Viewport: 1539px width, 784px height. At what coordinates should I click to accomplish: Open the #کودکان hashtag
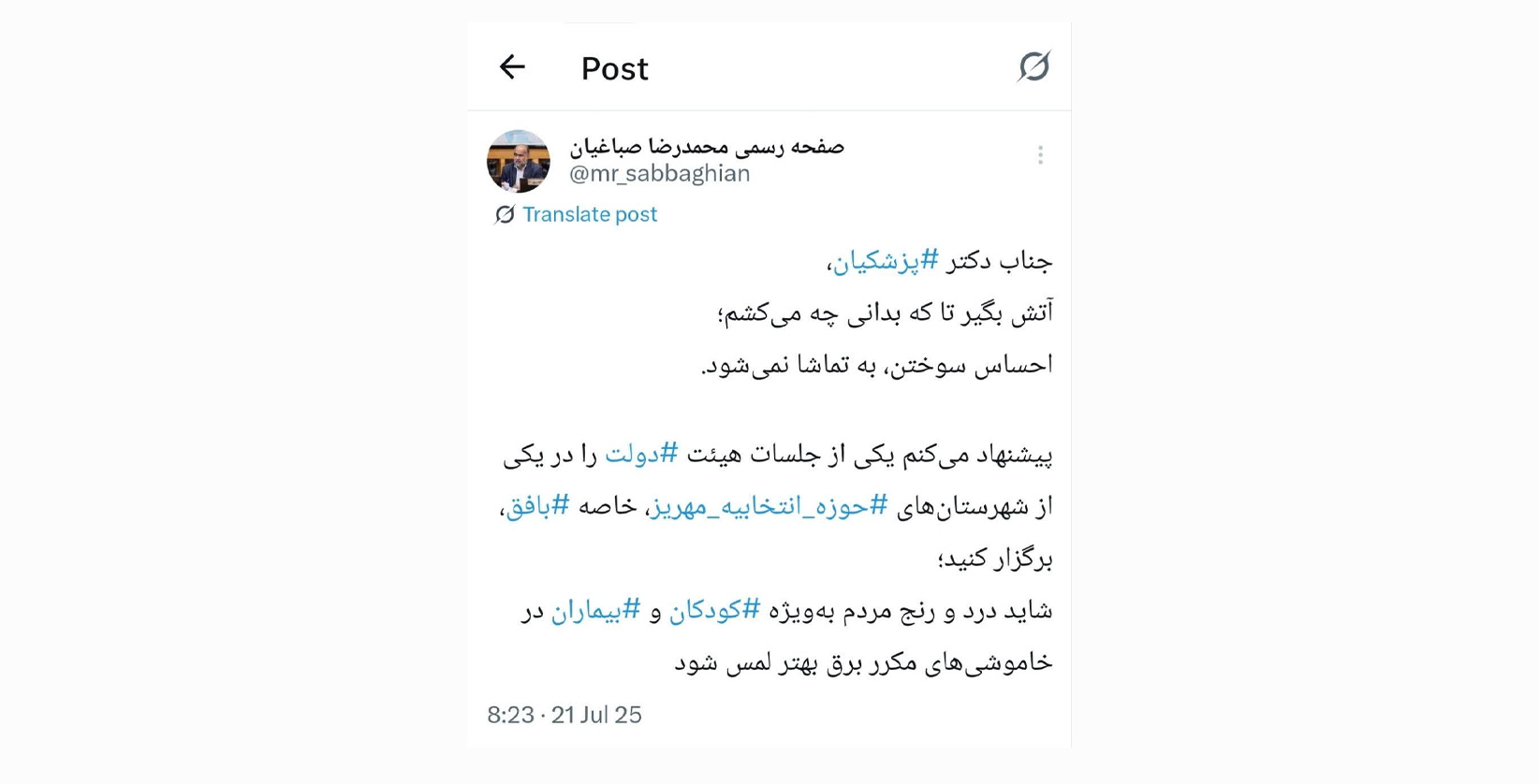pyautogui.click(x=714, y=611)
